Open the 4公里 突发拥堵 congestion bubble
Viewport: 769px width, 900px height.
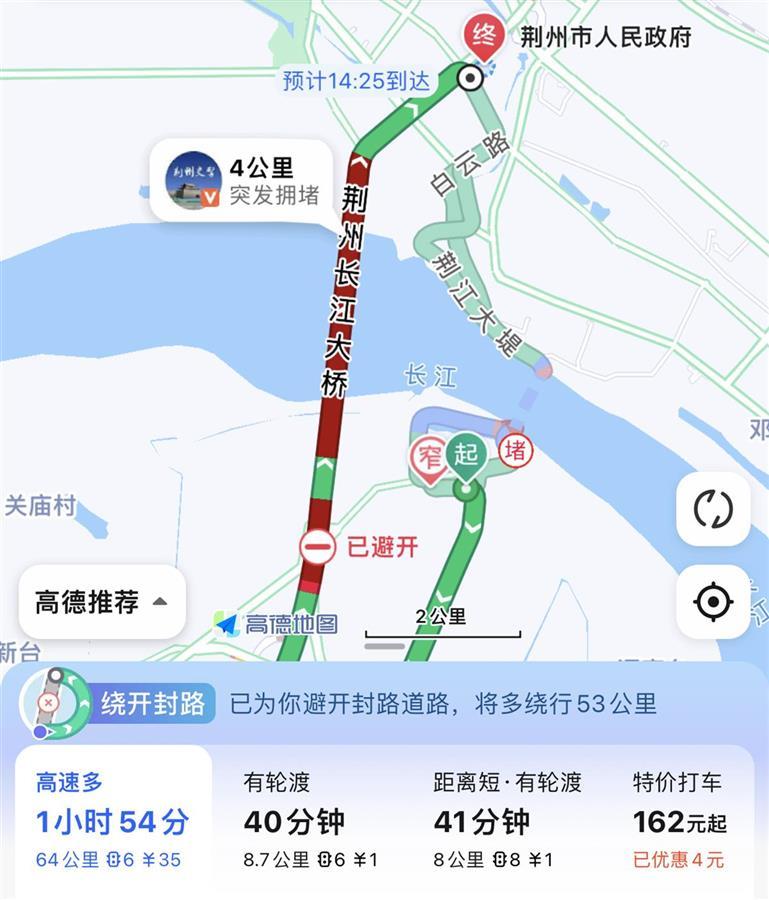[241, 181]
